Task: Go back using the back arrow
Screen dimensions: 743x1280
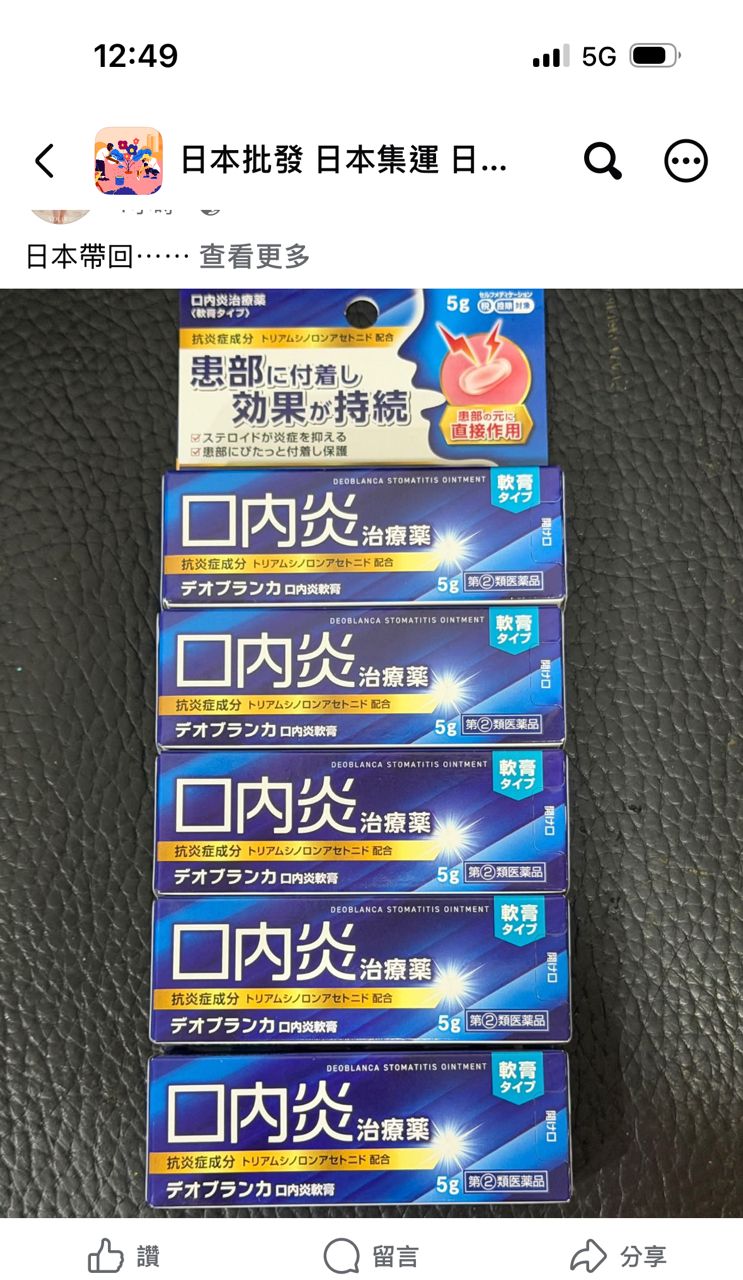Action: click(45, 161)
